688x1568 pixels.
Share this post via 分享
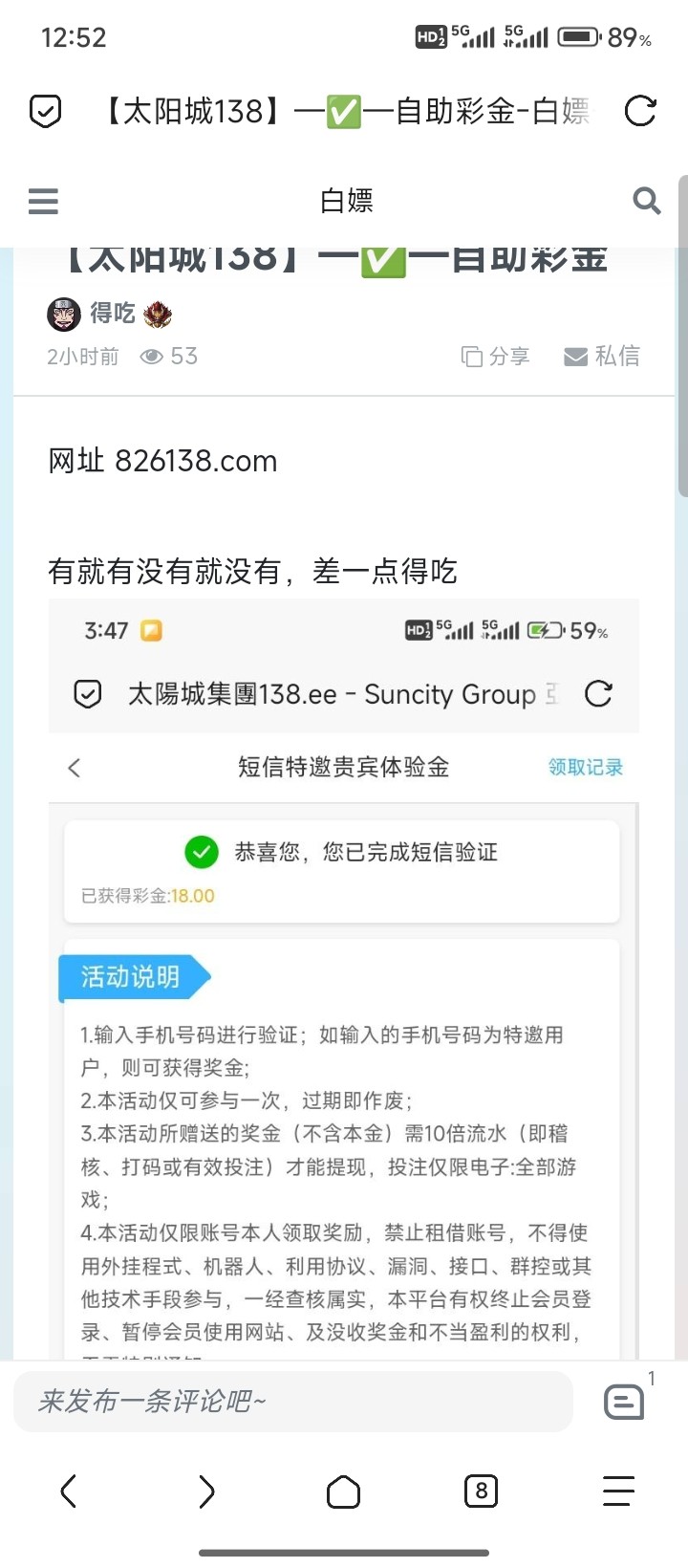pyautogui.click(x=495, y=357)
